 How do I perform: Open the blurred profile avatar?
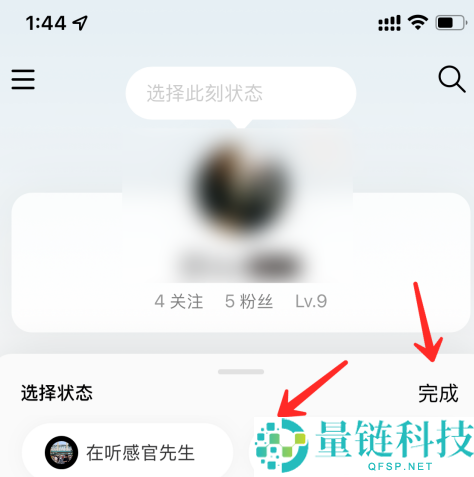click(240, 188)
